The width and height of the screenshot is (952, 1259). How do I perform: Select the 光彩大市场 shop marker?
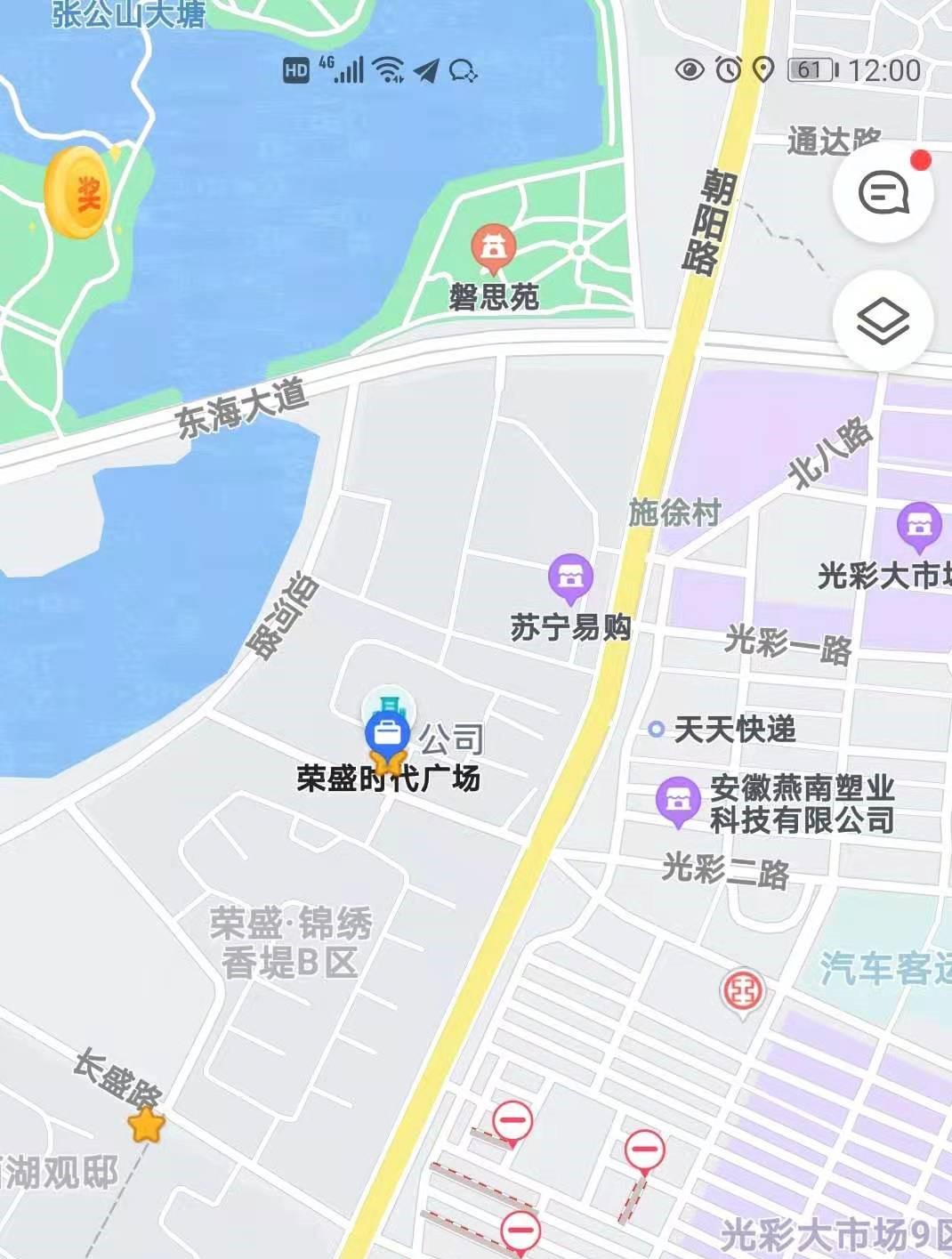(x=919, y=525)
